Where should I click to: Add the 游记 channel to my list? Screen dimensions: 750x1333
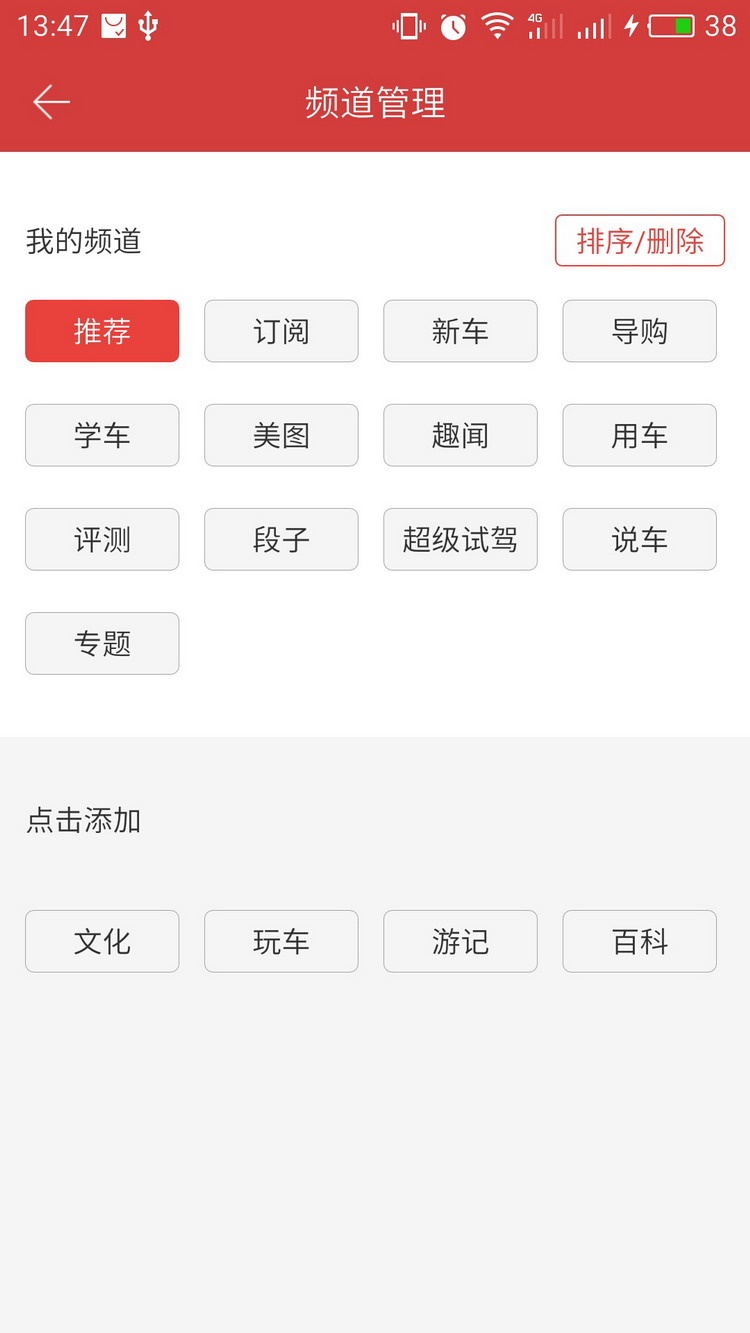point(460,941)
